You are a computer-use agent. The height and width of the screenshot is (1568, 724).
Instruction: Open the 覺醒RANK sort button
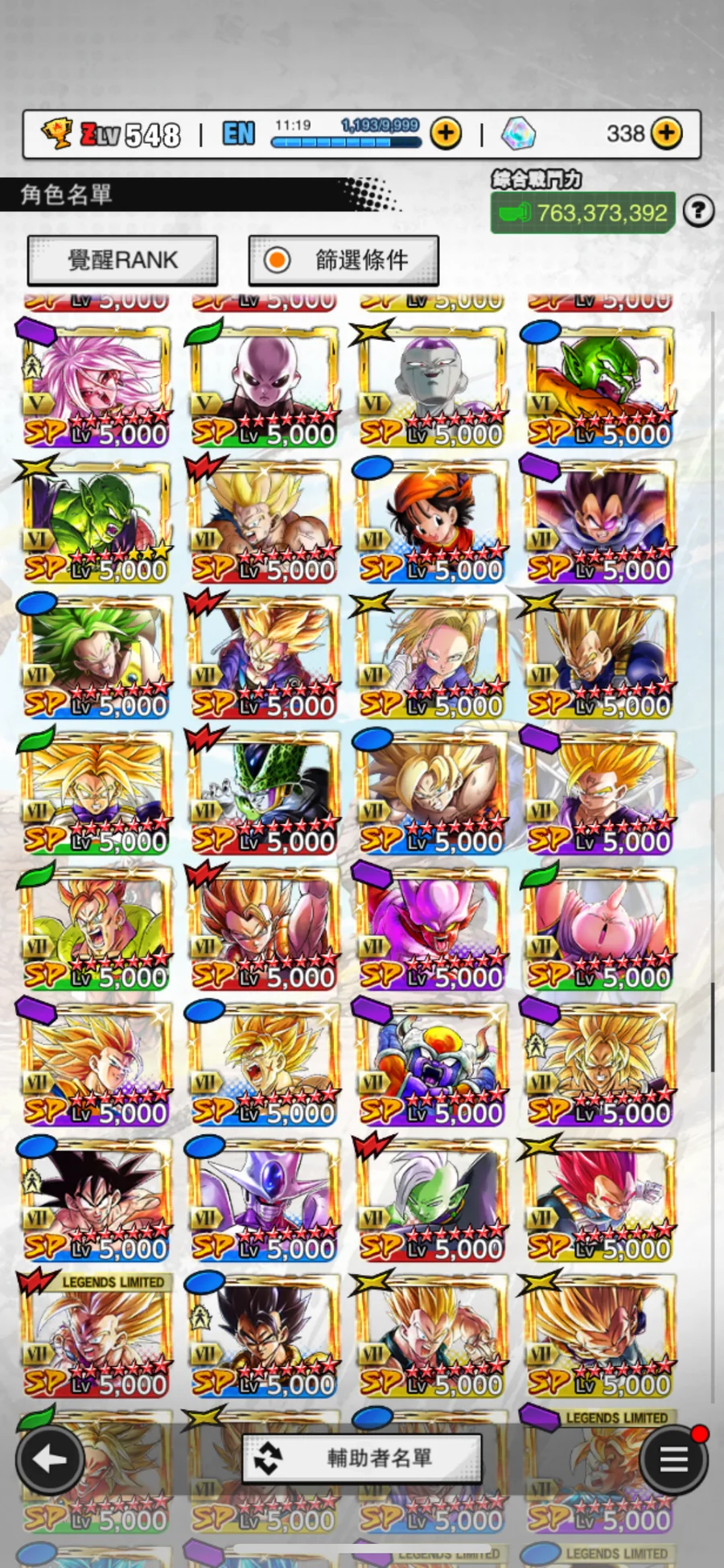click(122, 260)
